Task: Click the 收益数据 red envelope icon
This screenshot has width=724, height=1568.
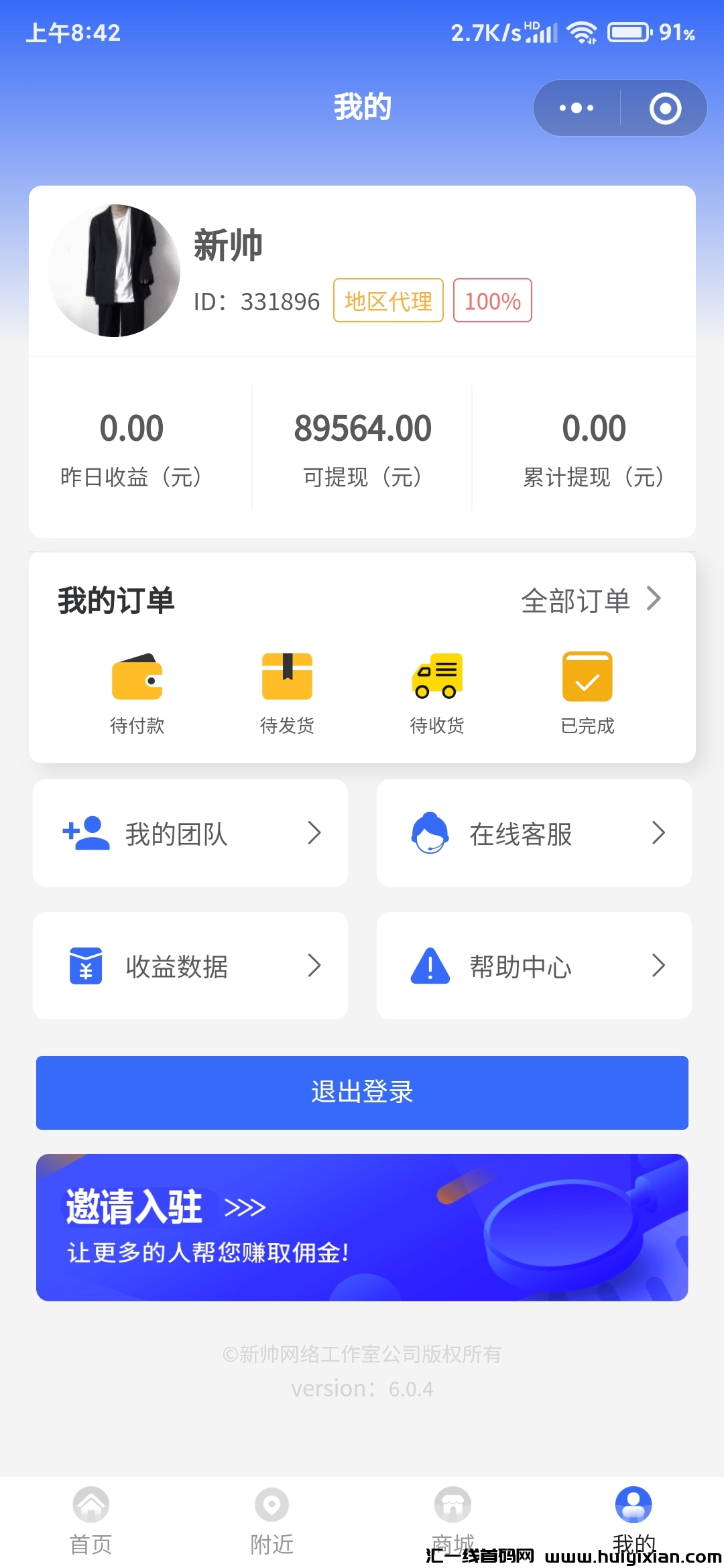Action: [85, 966]
